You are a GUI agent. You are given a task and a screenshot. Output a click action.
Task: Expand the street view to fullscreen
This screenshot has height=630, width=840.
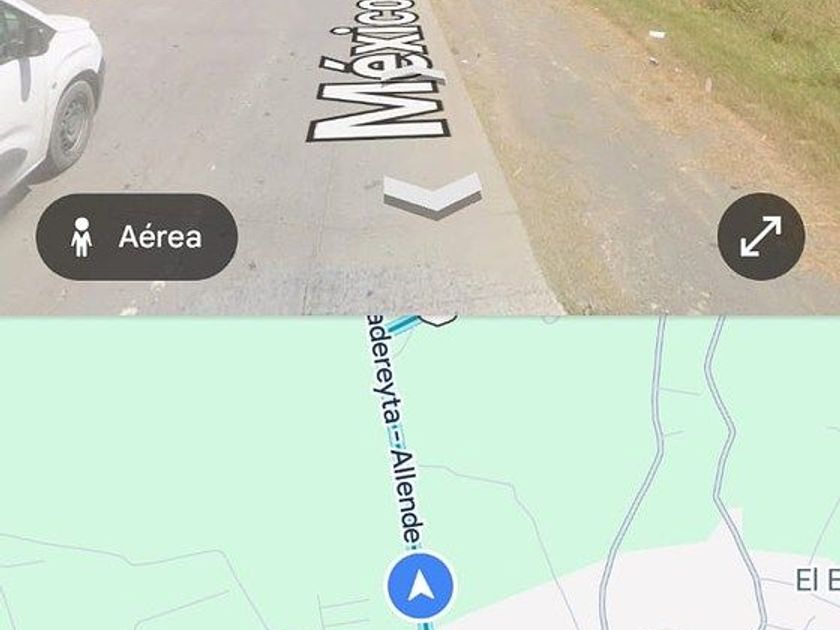coord(761,236)
